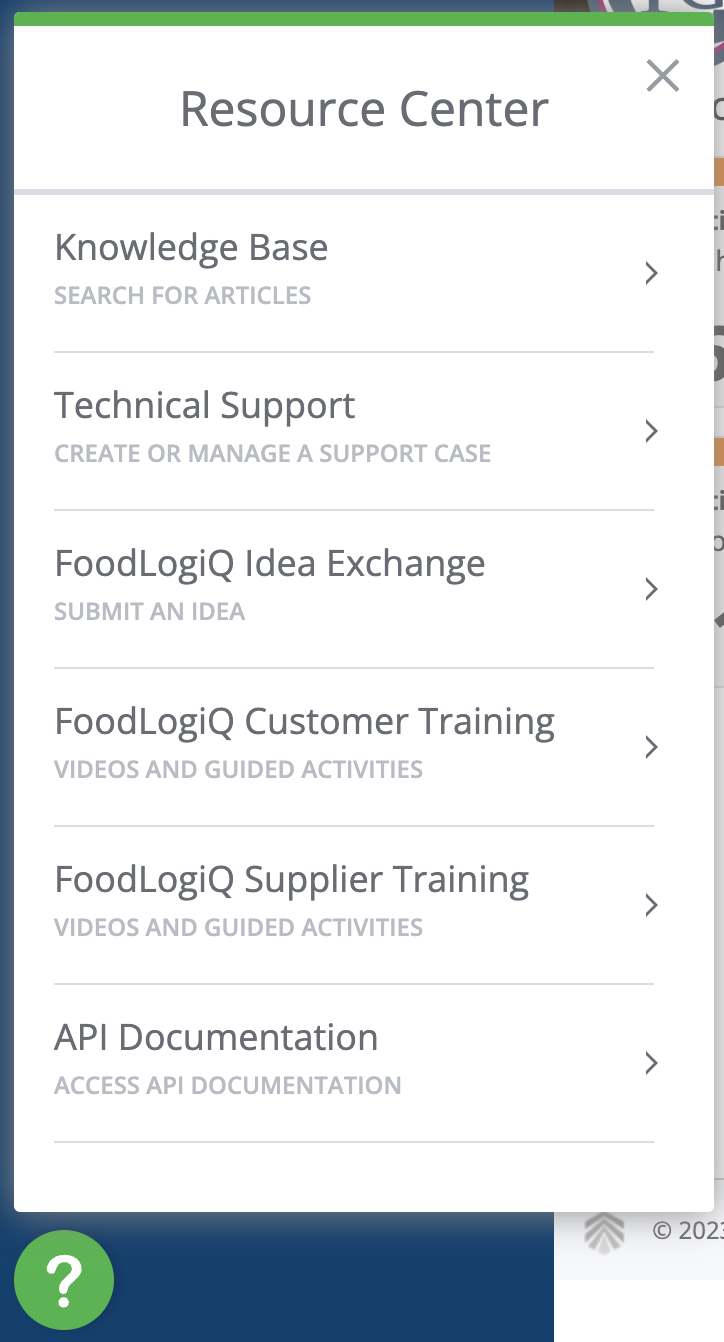The image size is (724, 1342).
Task: Tap the green help question mark button
Action: pos(64,1280)
